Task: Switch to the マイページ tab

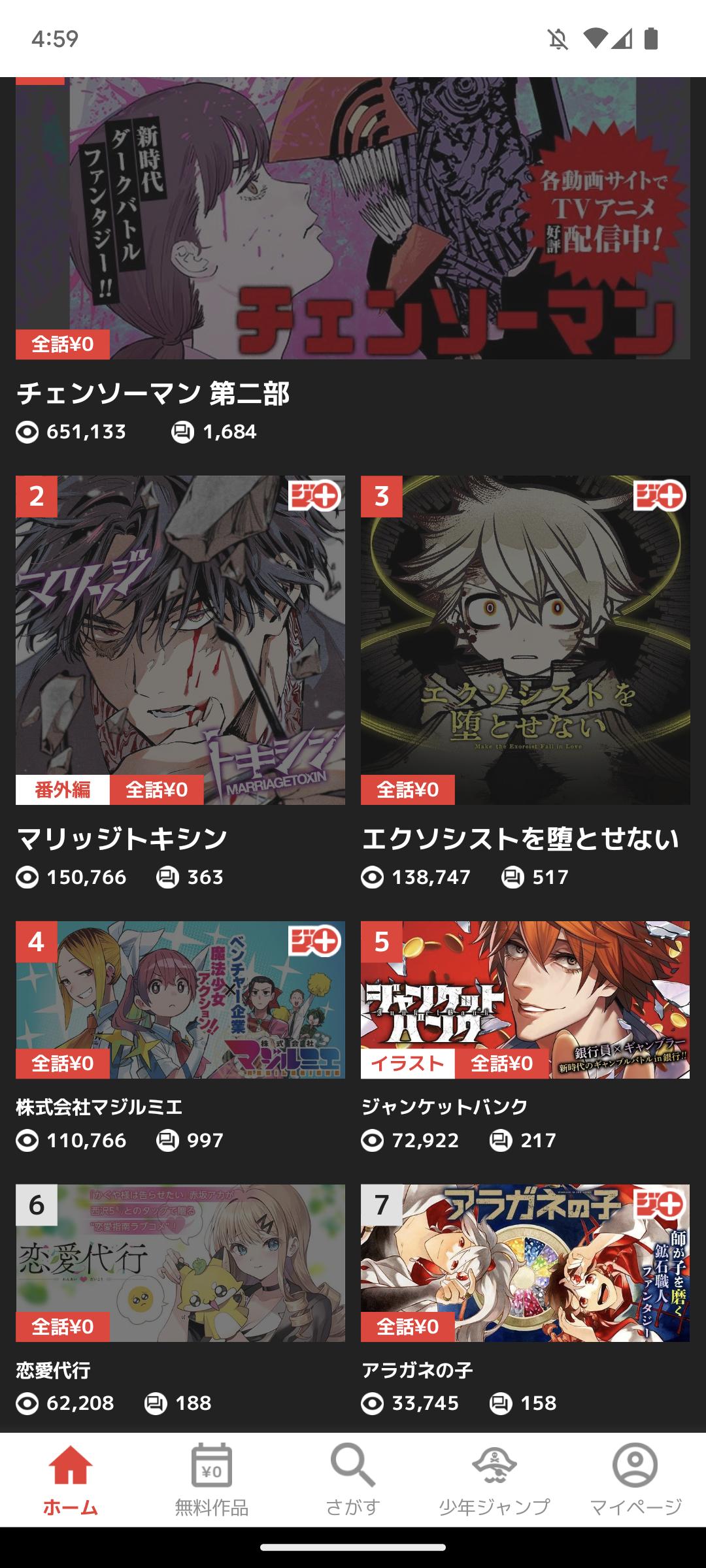Action: tap(635, 1480)
